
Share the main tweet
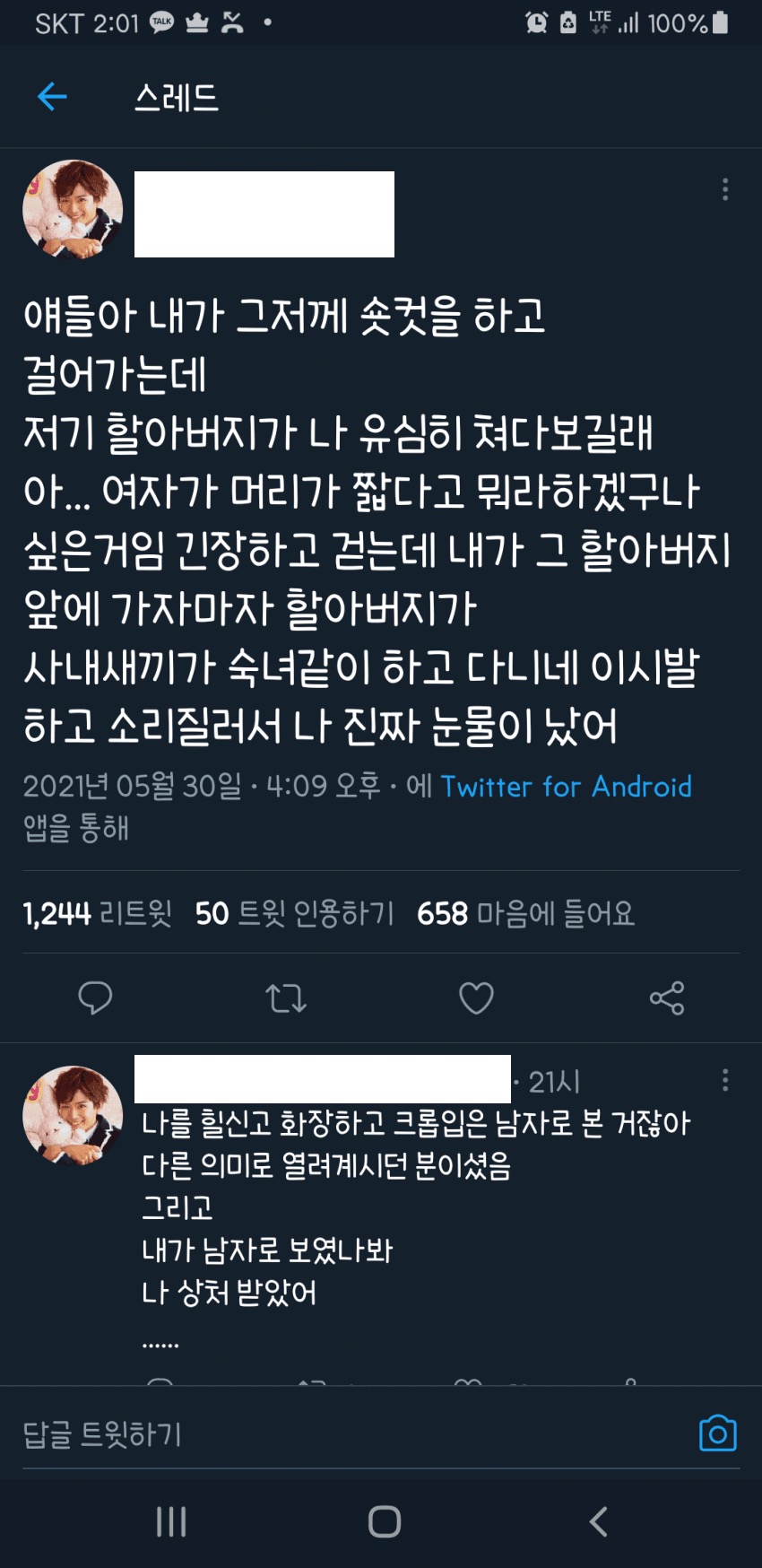pos(667,997)
